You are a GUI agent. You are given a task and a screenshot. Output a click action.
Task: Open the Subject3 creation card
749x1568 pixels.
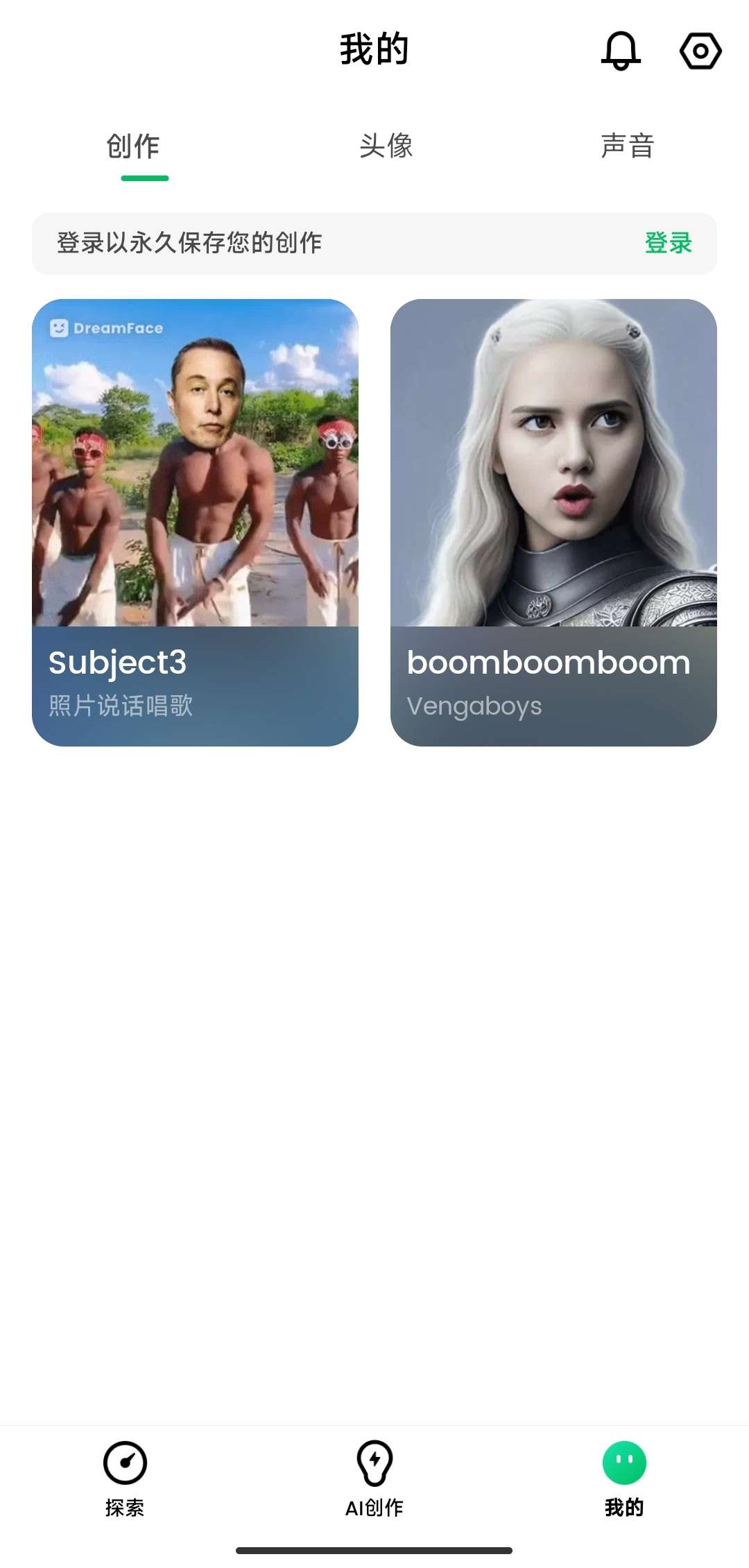(195, 522)
